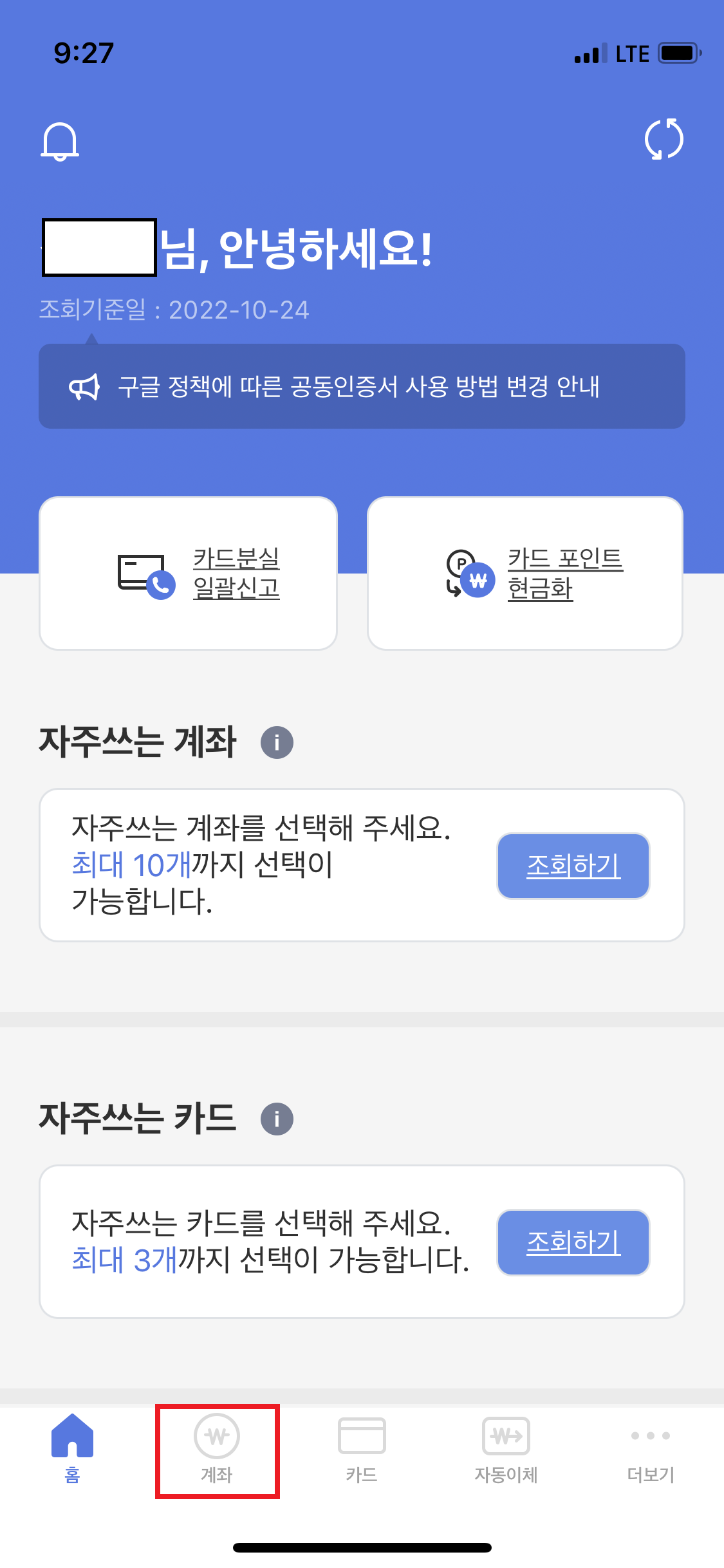Tap 조회하기 for 자주쓰는 카드
Viewport: 724px width, 1568px height.
(573, 1242)
